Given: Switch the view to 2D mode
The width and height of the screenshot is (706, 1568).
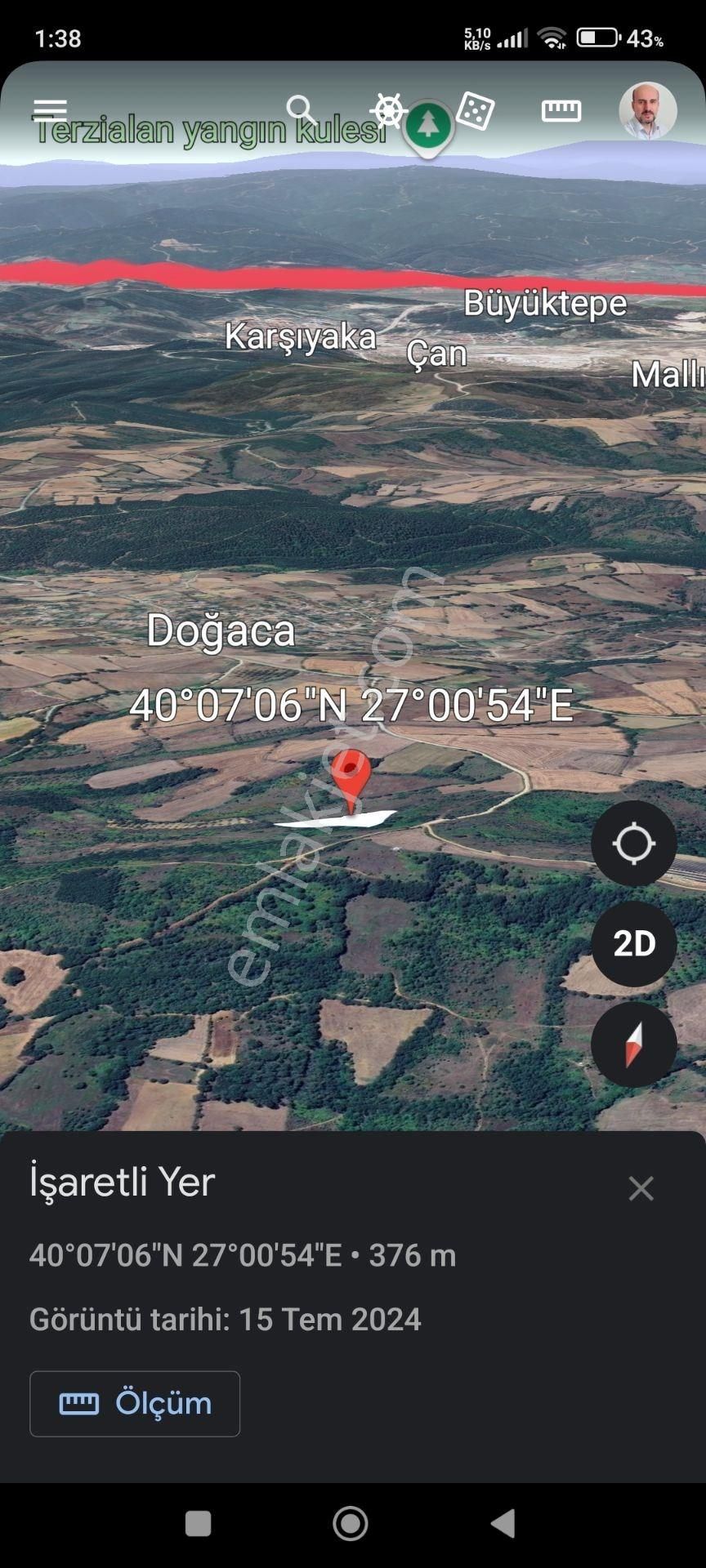Looking at the screenshot, I should tap(634, 943).
